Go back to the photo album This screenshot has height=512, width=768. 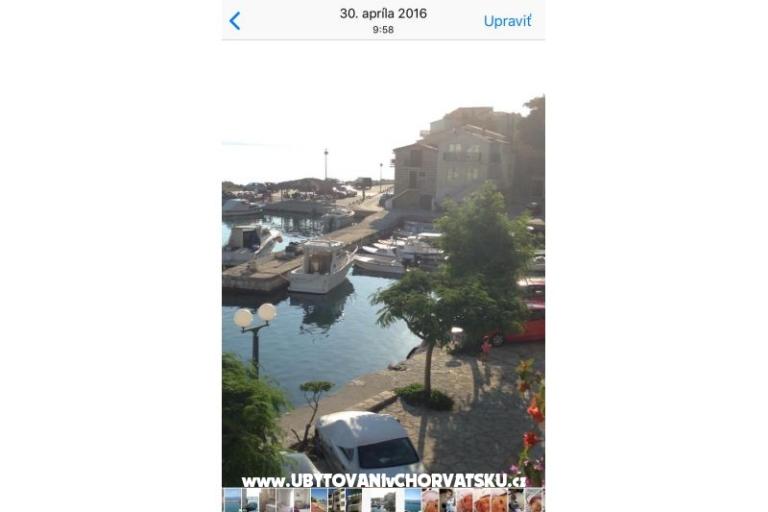coord(234,21)
